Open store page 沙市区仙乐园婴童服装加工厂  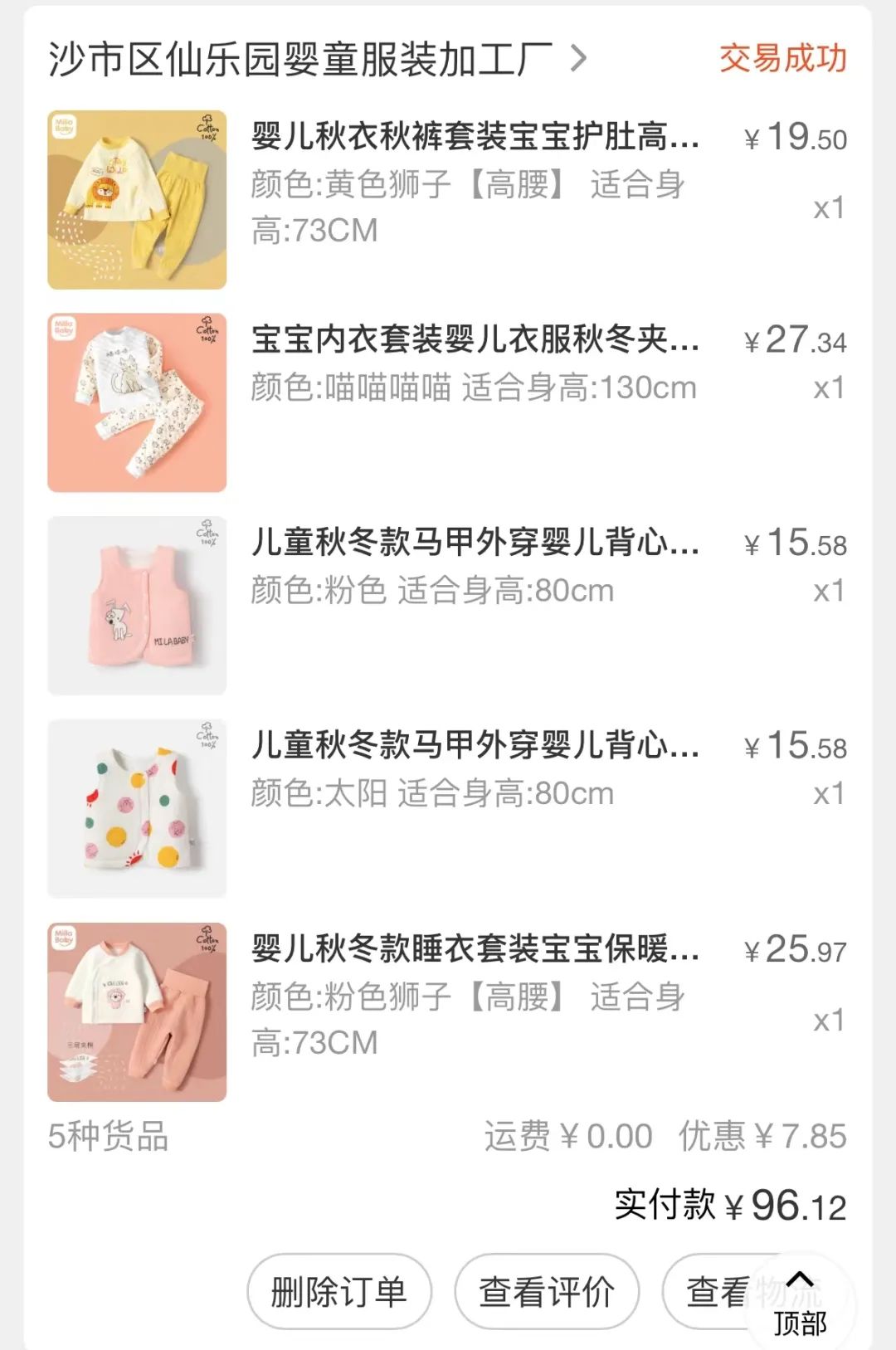click(x=307, y=58)
